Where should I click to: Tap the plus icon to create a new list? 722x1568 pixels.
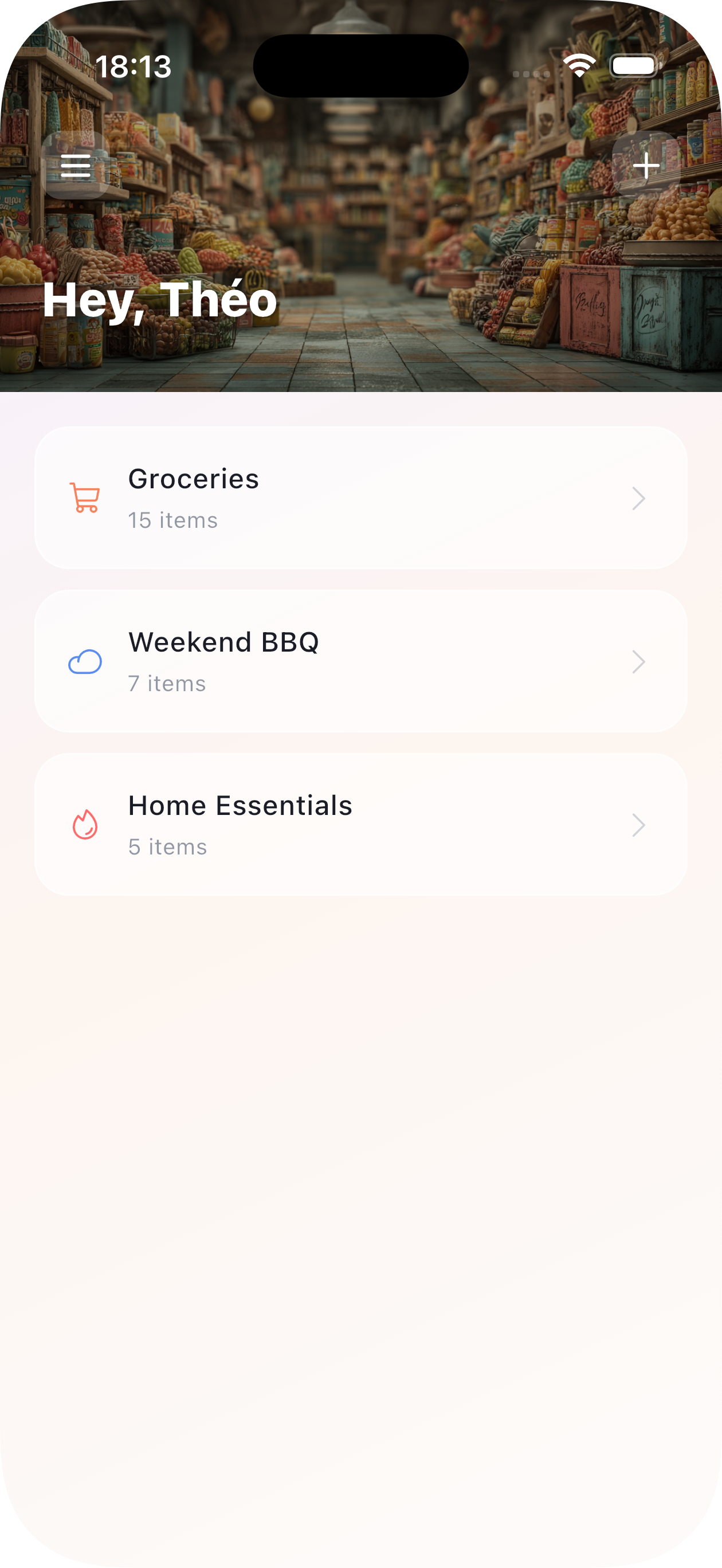coord(646,165)
